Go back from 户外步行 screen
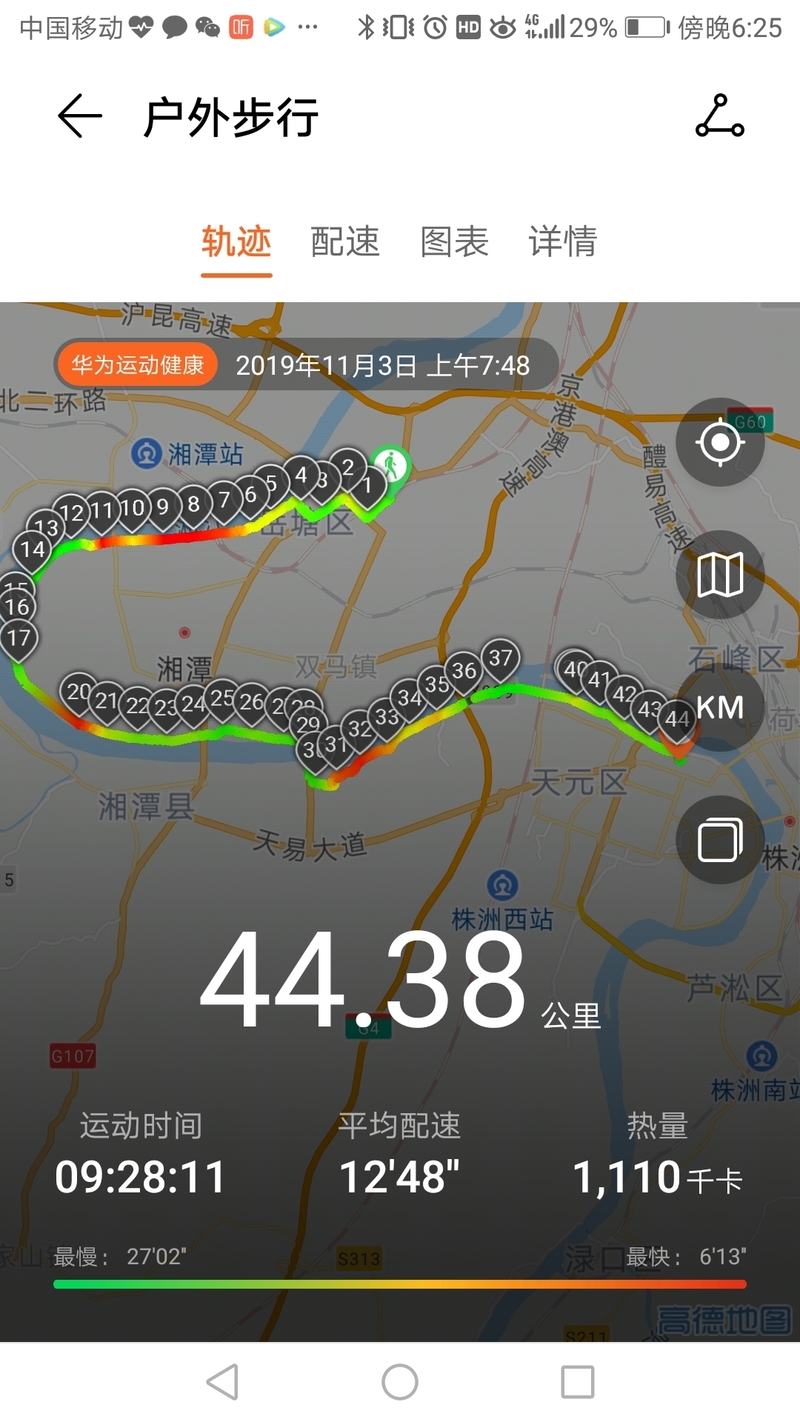Viewport: 800px width, 1422px height. 80,117
